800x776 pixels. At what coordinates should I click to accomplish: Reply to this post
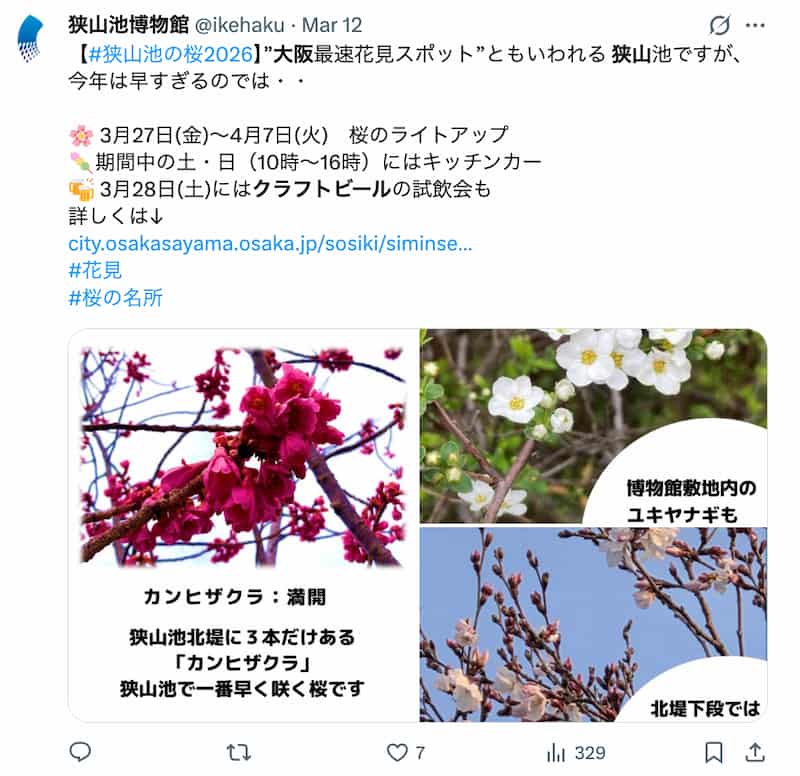click(x=81, y=751)
